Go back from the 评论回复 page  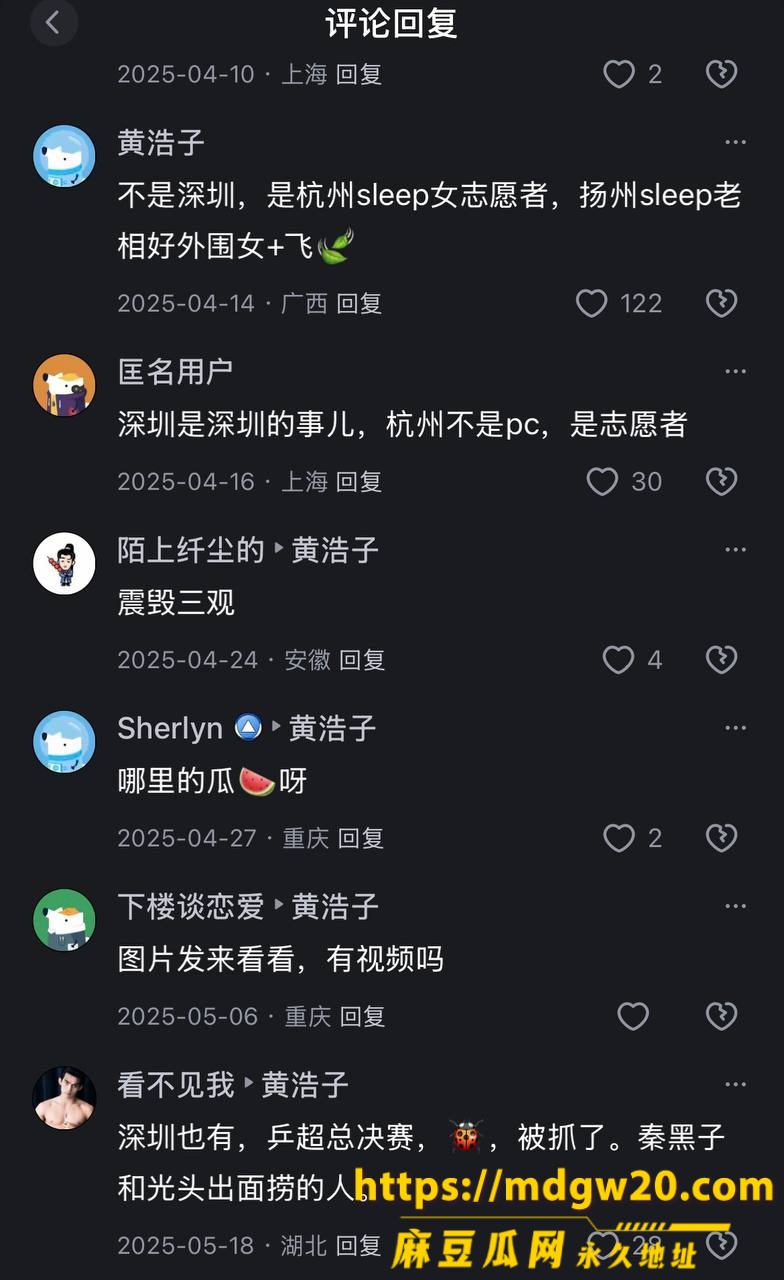53,22
